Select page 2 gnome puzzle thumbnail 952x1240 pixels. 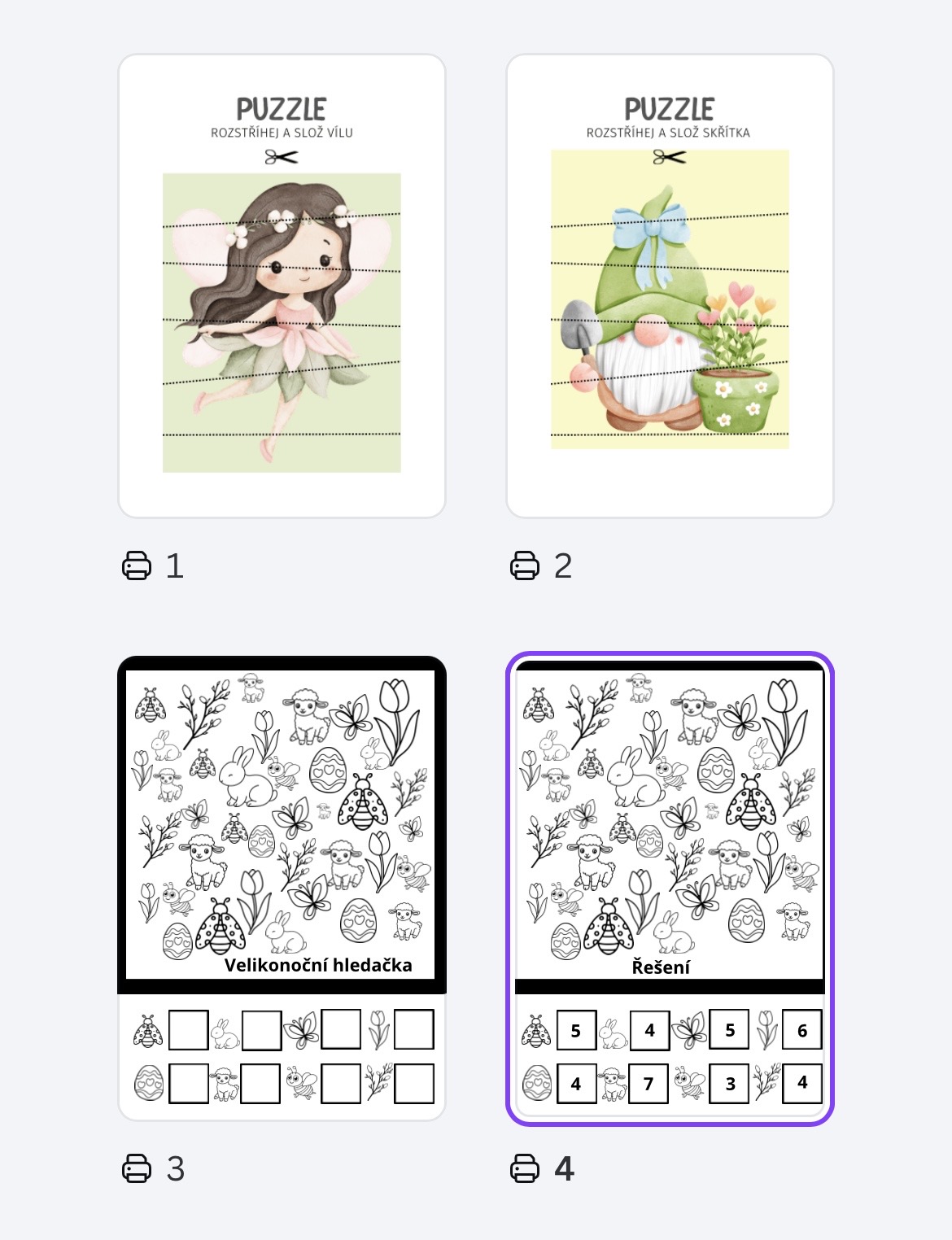click(670, 286)
